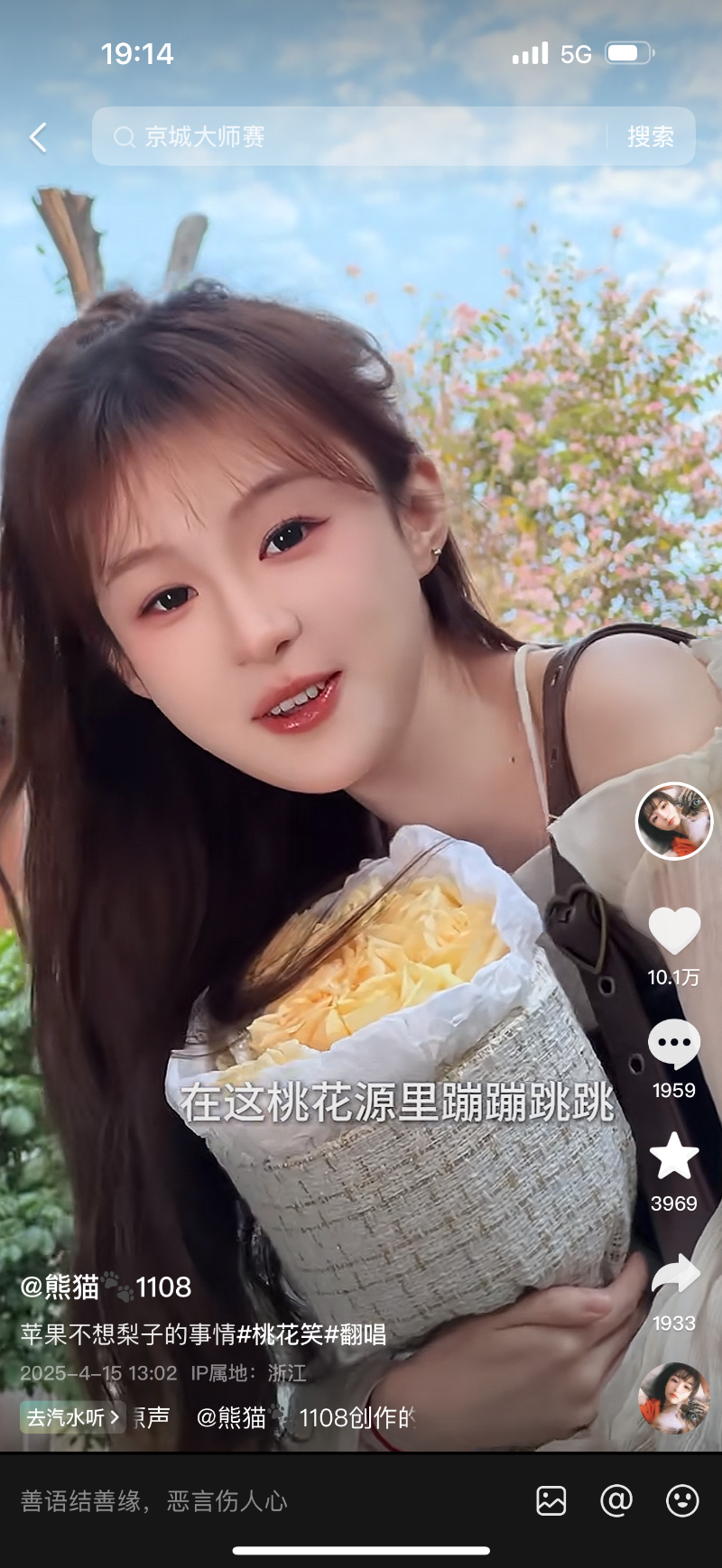
Task: Favorite the video with the star icon
Action: 674,1157
